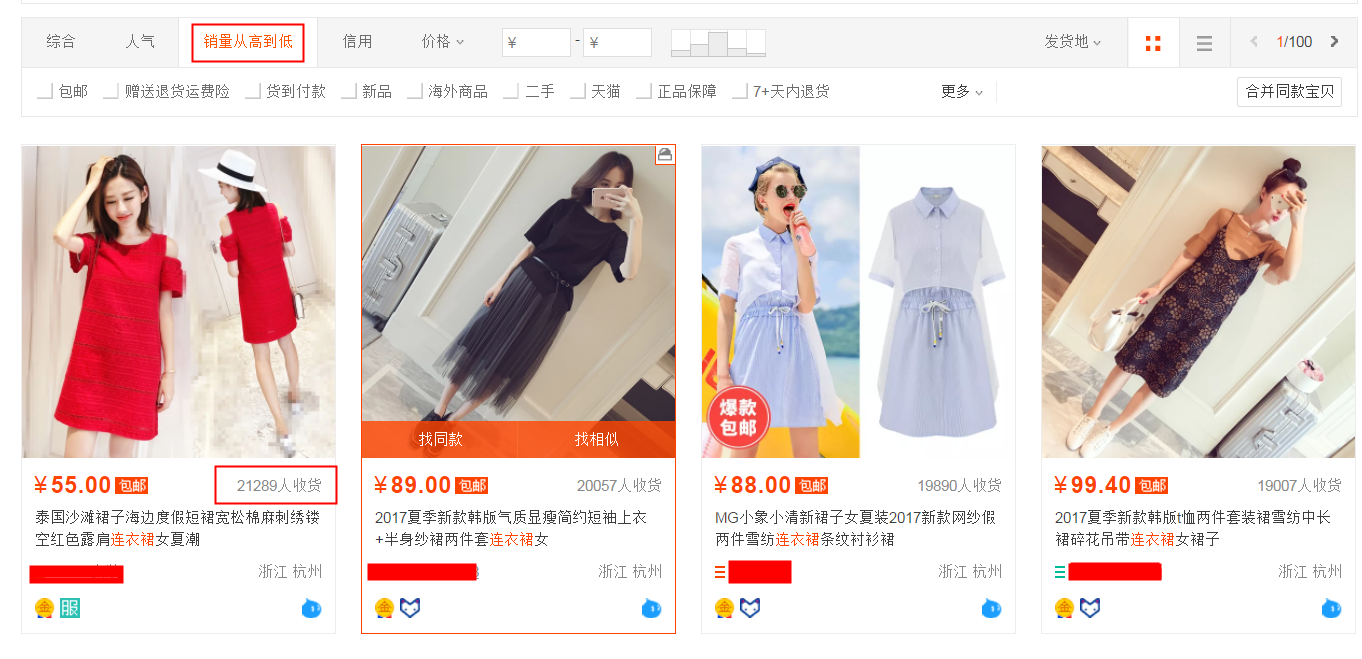Viewport: 1362px width, 659px height.
Task: Open the red ¥55.00 dress product
Action: click(x=178, y=301)
